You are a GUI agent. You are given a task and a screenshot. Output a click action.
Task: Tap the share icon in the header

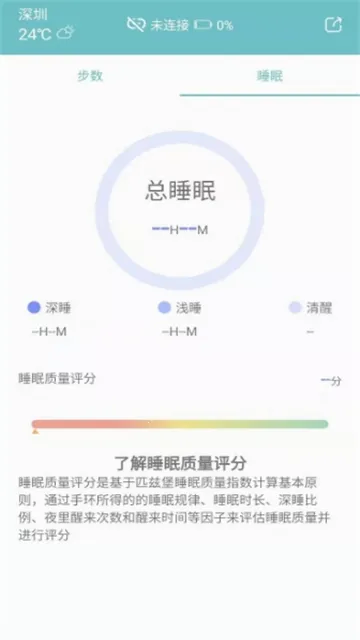tap(333, 25)
